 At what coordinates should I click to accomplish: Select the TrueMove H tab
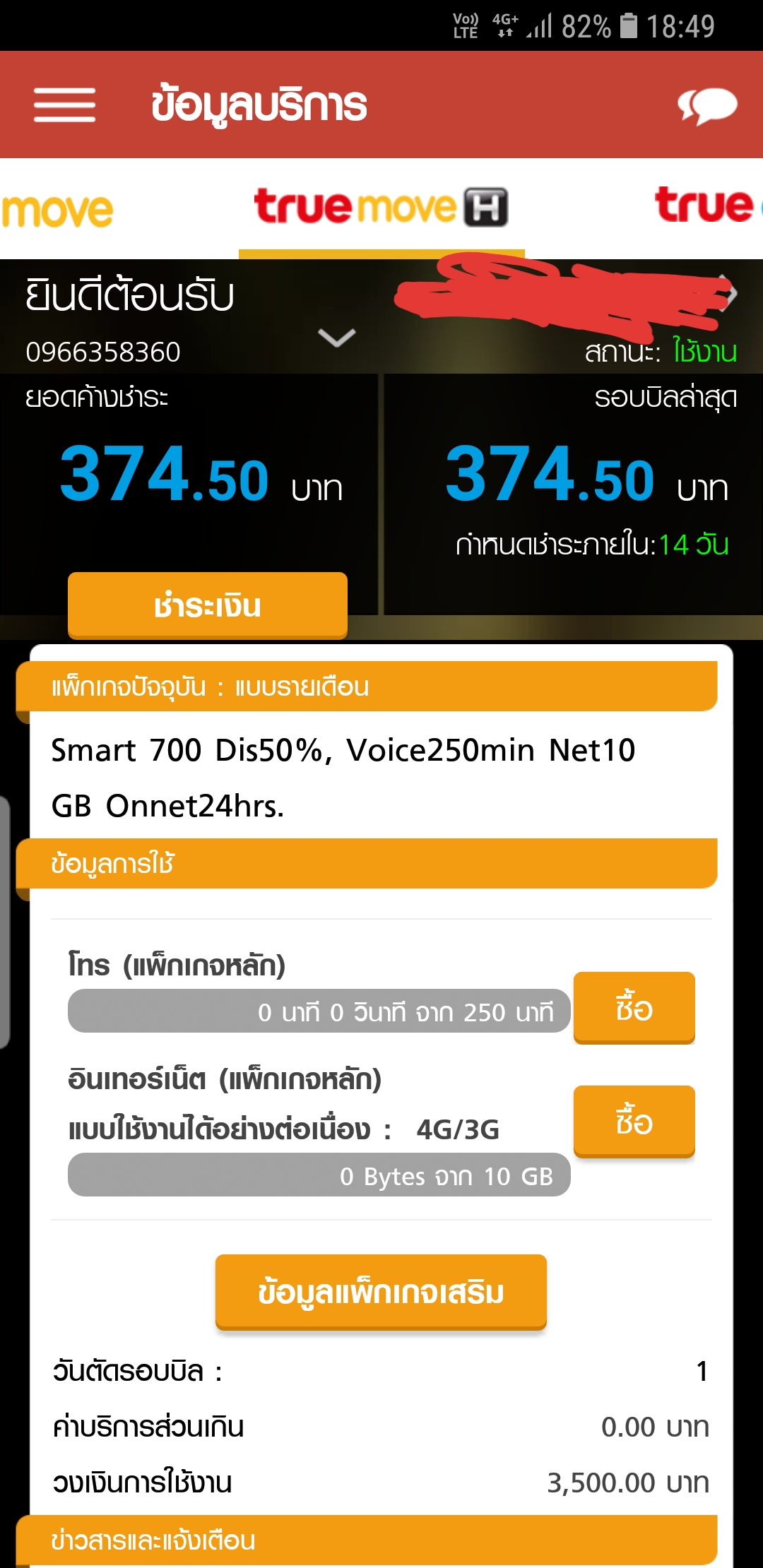(x=381, y=208)
